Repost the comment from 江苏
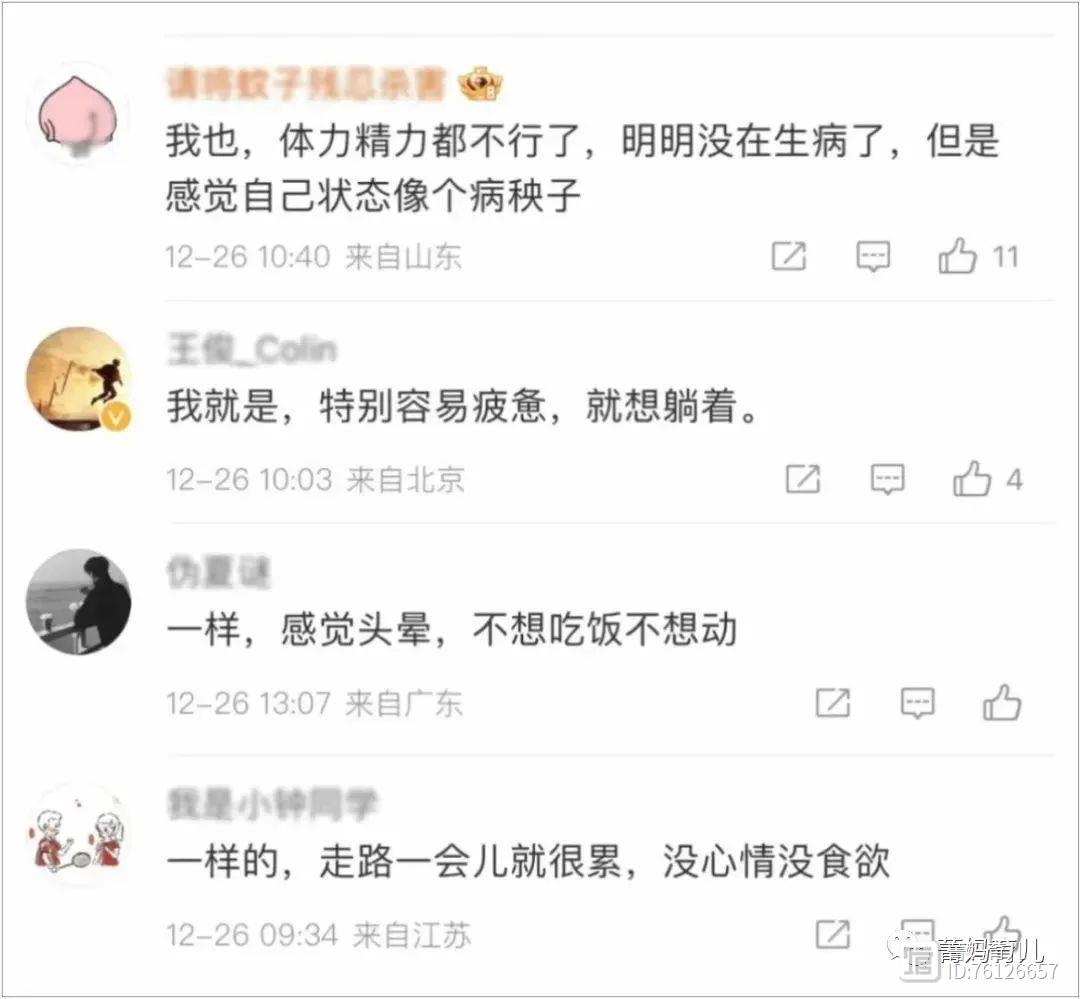This screenshot has width=1080, height=999. click(x=833, y=934)
